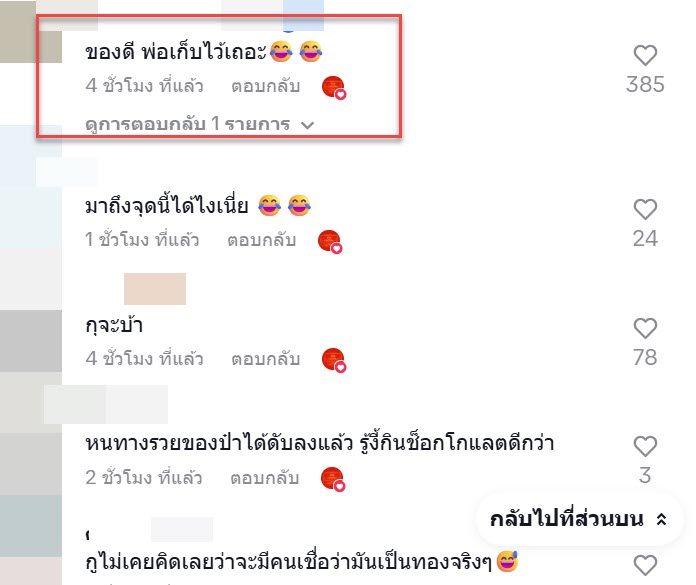
Task: Like the comment mentioning ช็อกโกแลต
Action: [x=645, y=445]
